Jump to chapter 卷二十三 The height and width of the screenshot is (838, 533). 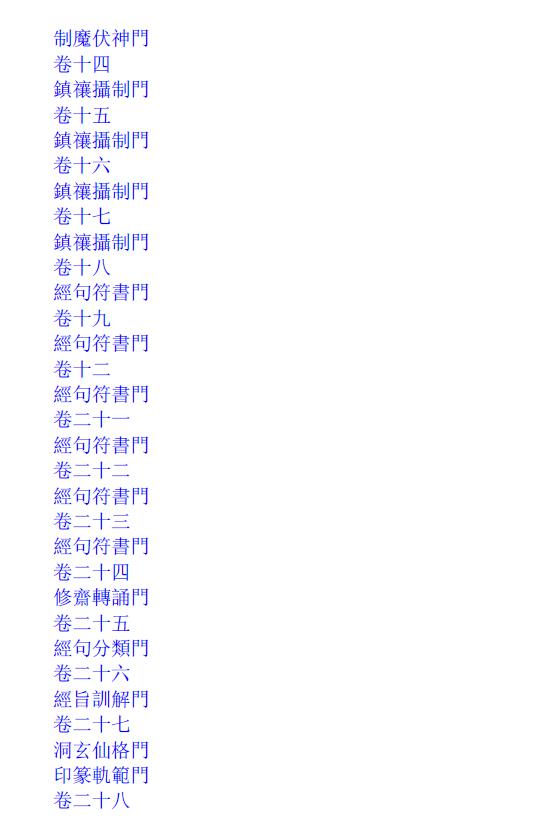coord(91,521)
